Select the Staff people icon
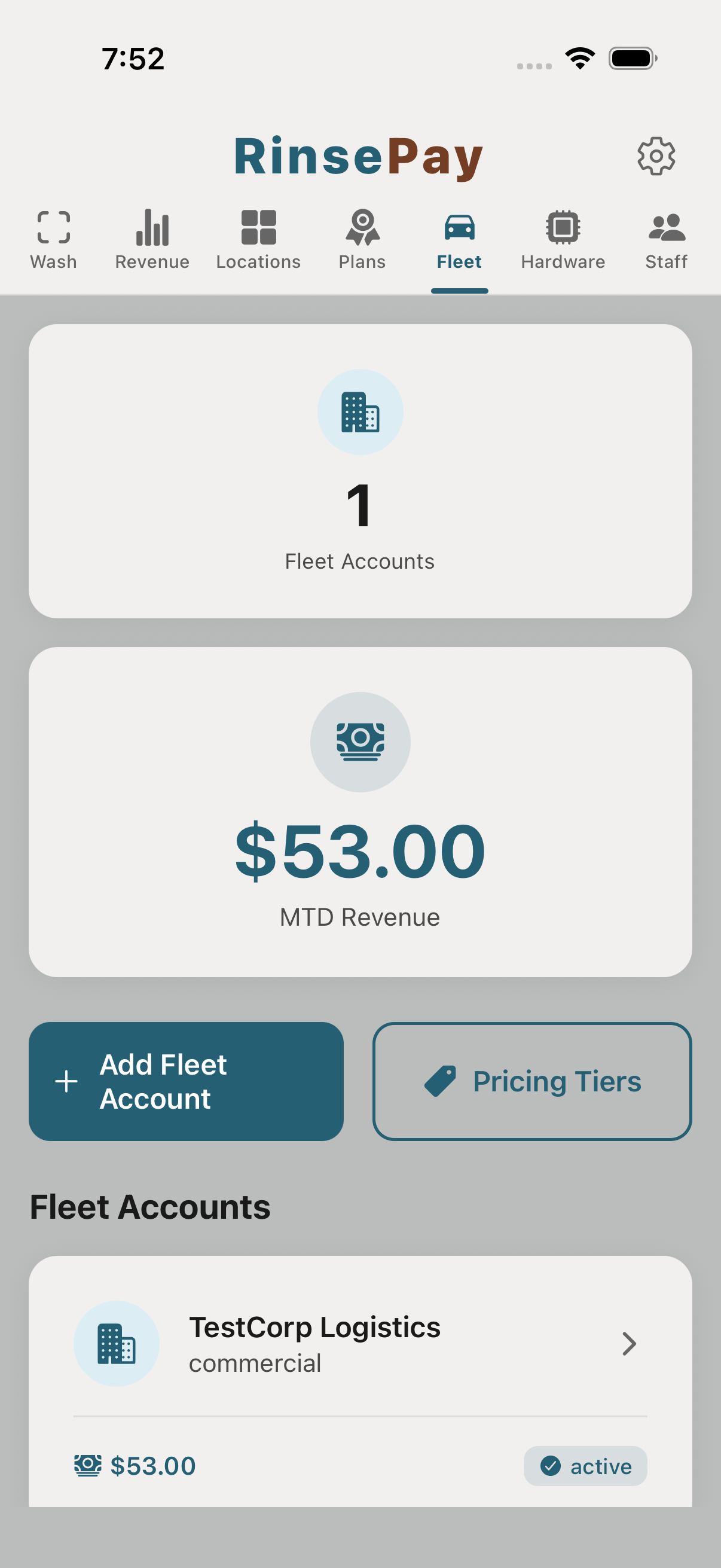721x1568 pixels. tap(666, 228)
